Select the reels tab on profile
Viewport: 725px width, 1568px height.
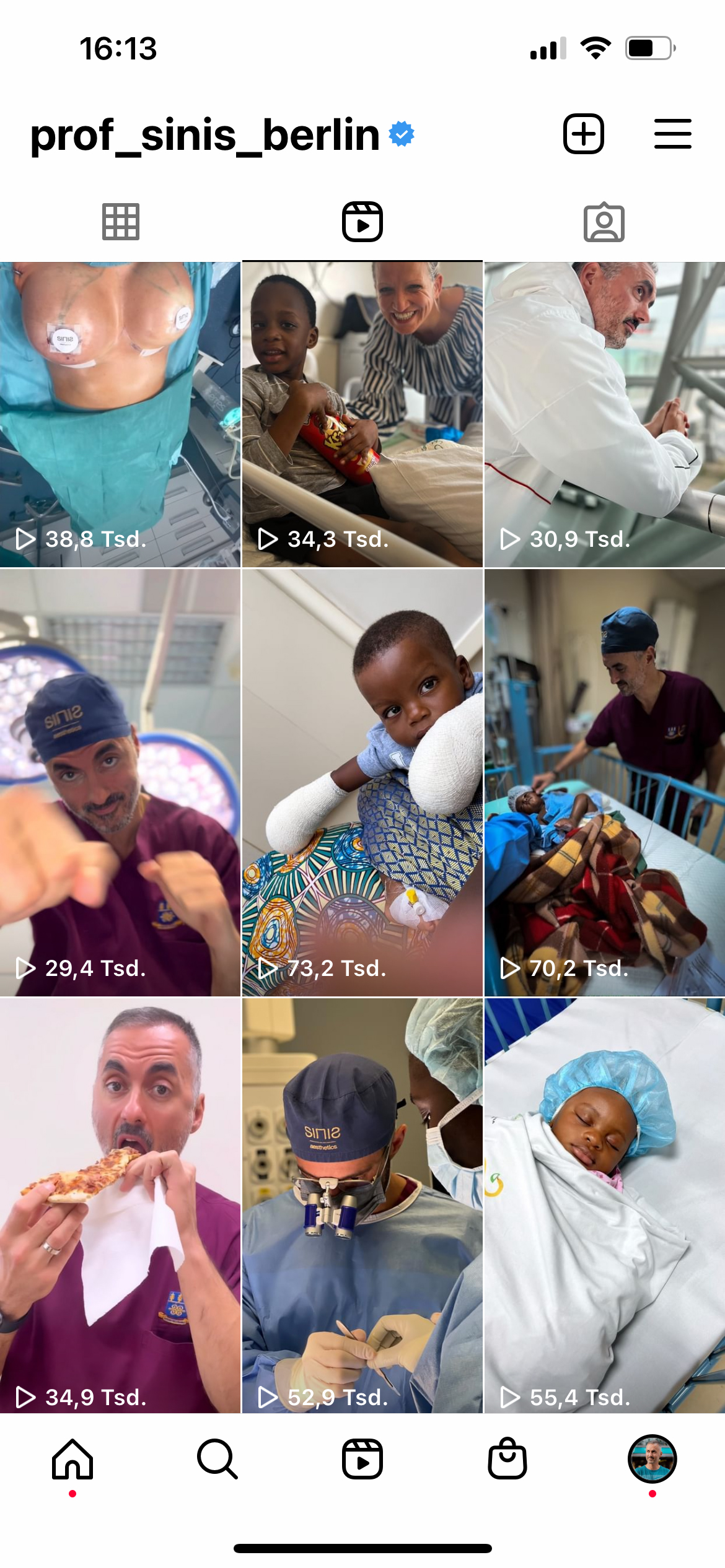[362, 222]
